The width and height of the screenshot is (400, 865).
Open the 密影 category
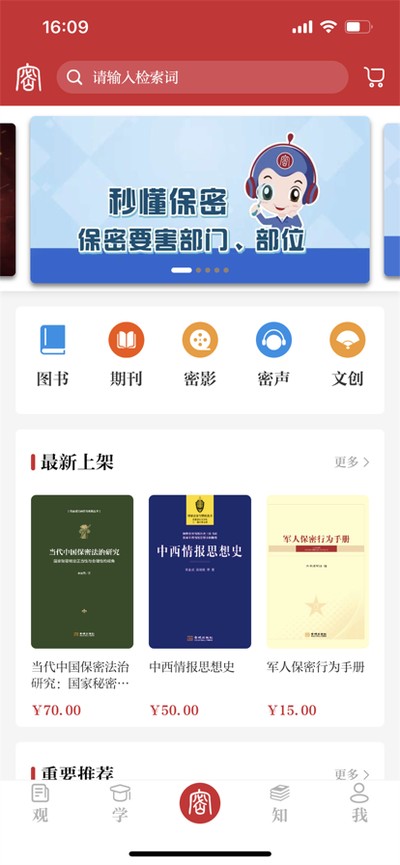pyautogui.click(x=200, y=355)
